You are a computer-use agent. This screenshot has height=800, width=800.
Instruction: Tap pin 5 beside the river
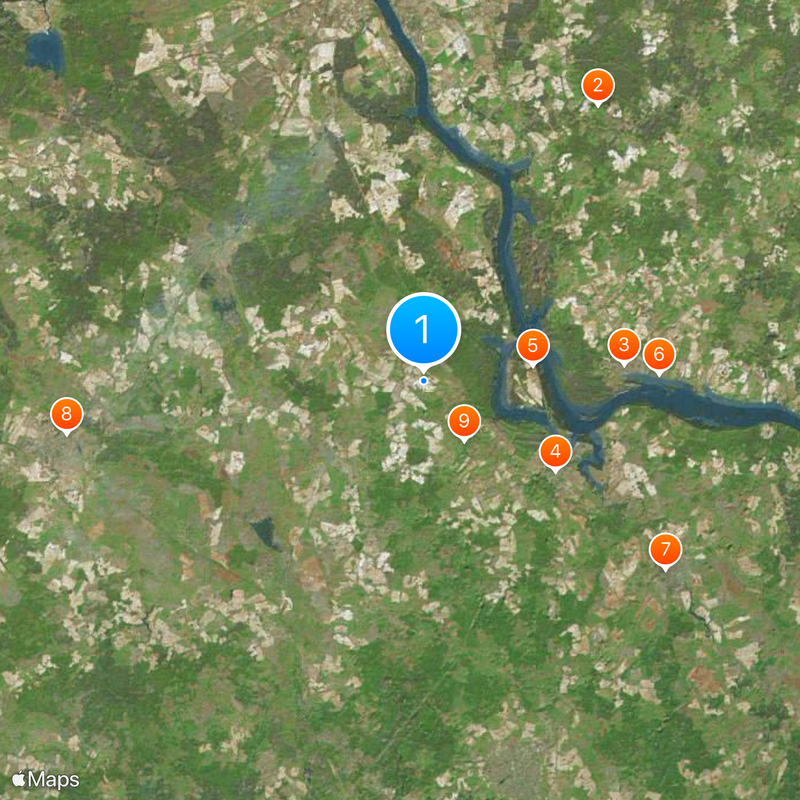[533, 346]
